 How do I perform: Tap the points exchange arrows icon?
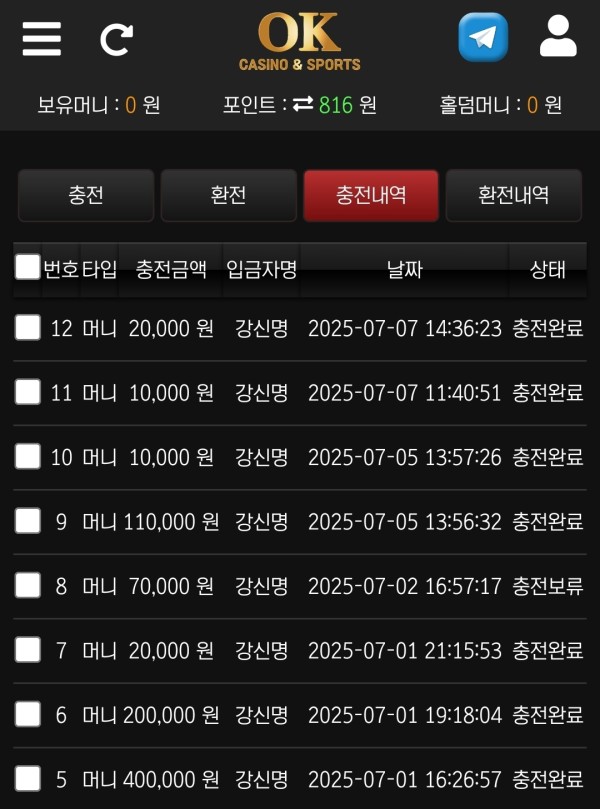point(303,104)
